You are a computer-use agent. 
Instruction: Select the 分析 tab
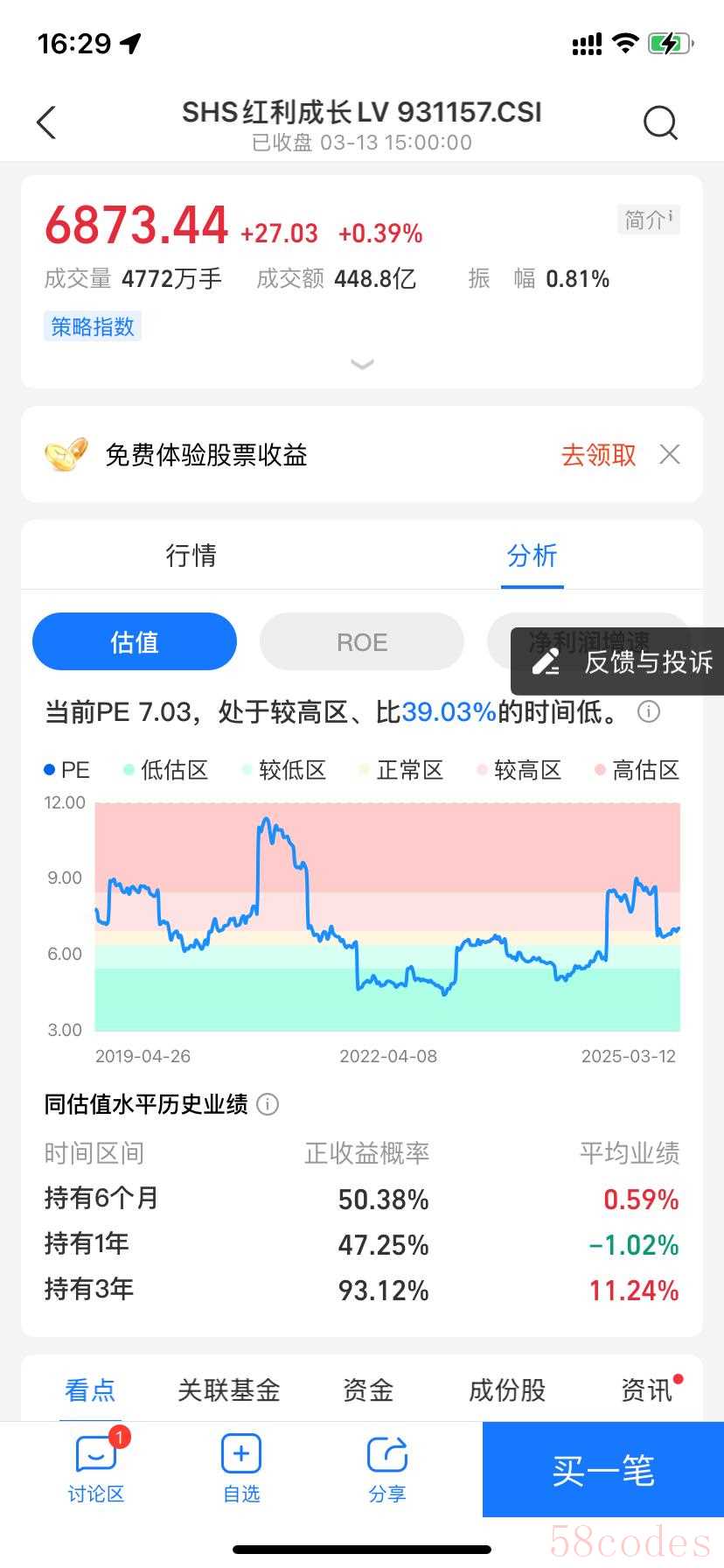pyautogui.click(x=532, y=555)
